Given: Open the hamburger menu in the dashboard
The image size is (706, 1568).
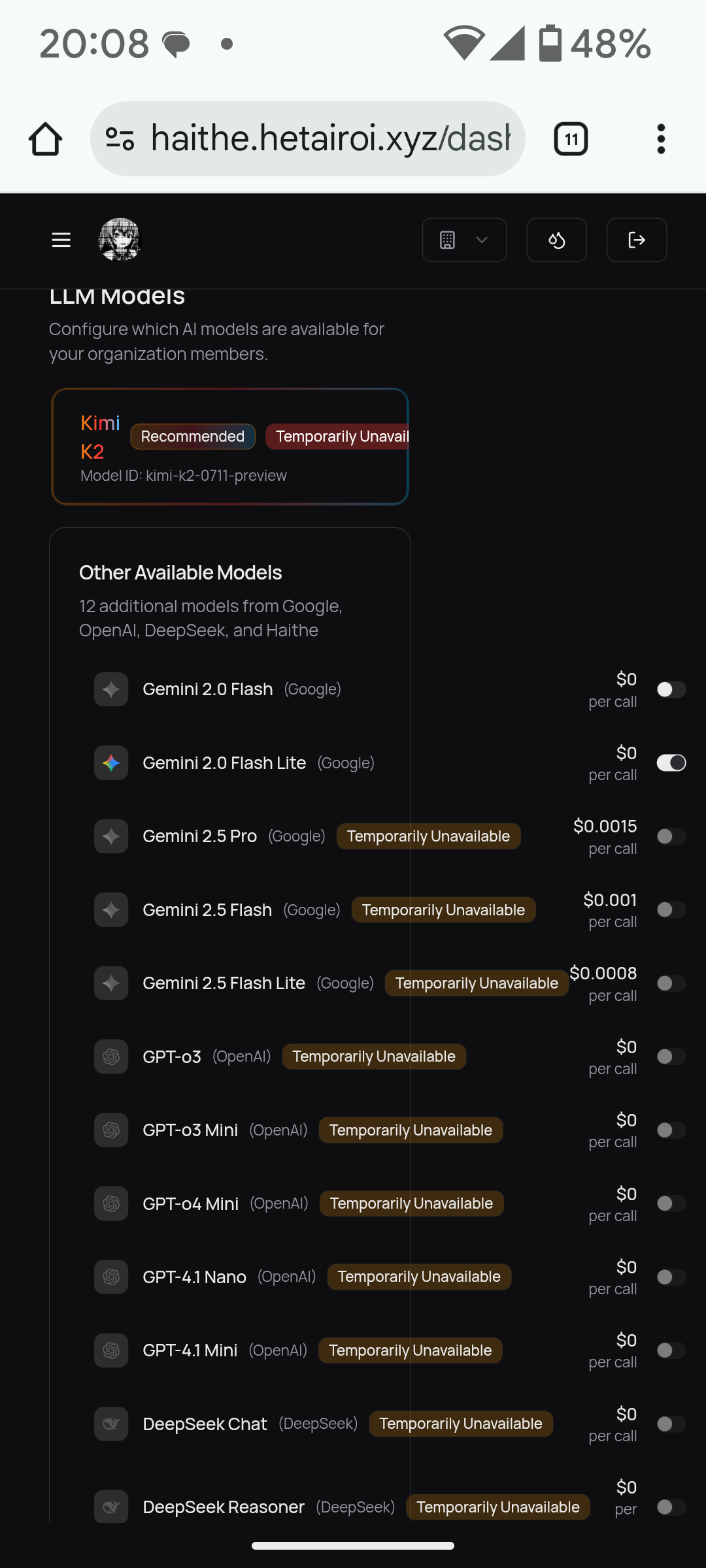Looking at the screenshot, I should click(61, 240).
